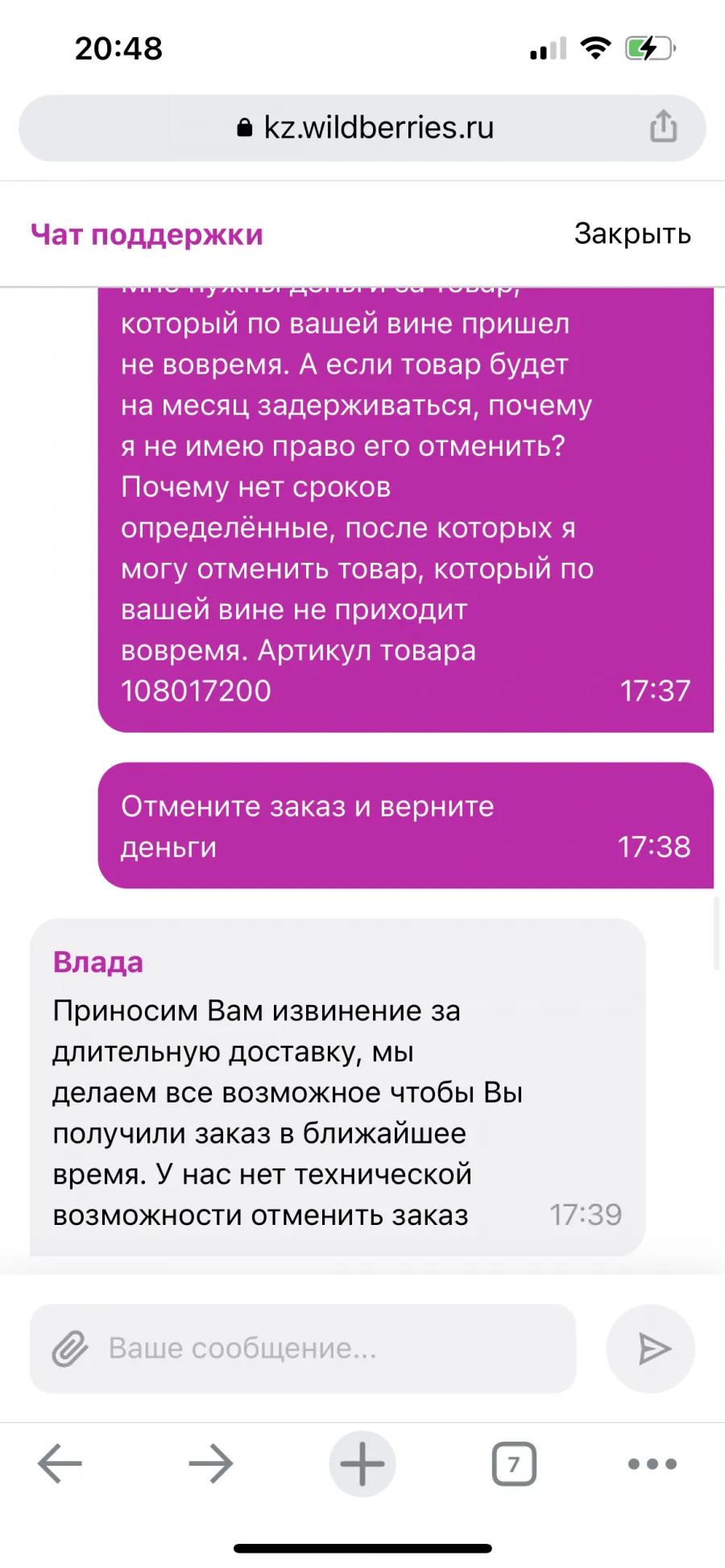The height and width of the screenshot is (1568, 725).
Task: Share the page from the address bar
Action: (663, 127)
